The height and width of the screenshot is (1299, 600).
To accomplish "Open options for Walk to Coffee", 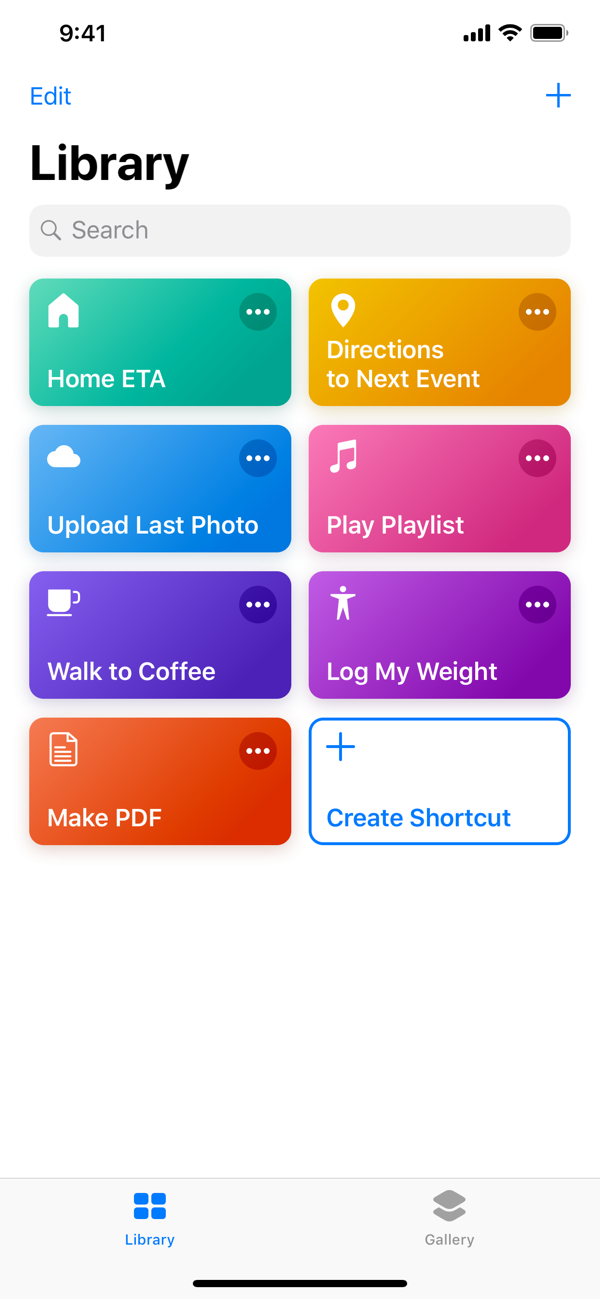I will (258, 604).
